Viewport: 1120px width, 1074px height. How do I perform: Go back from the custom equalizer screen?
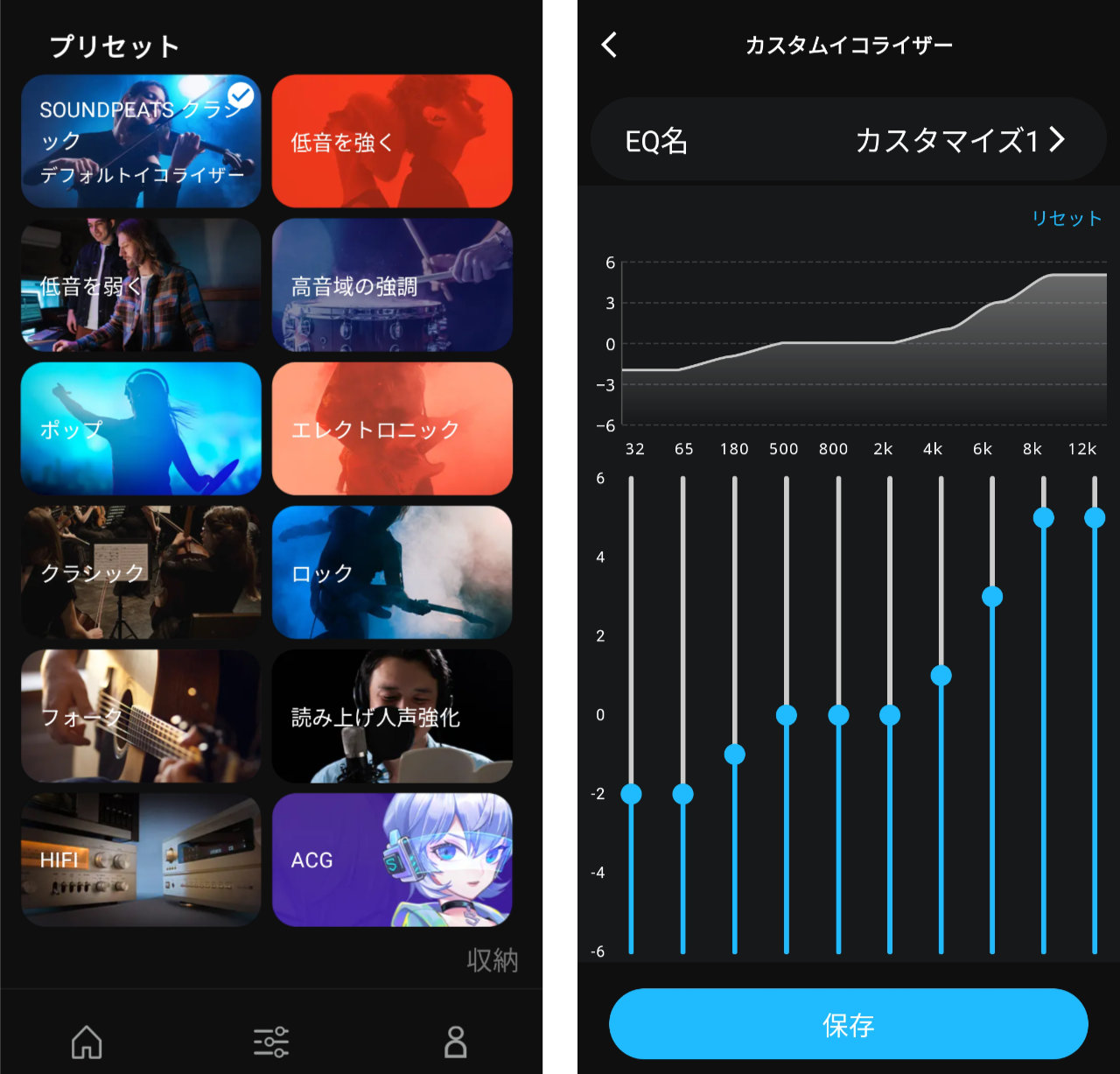610,45
